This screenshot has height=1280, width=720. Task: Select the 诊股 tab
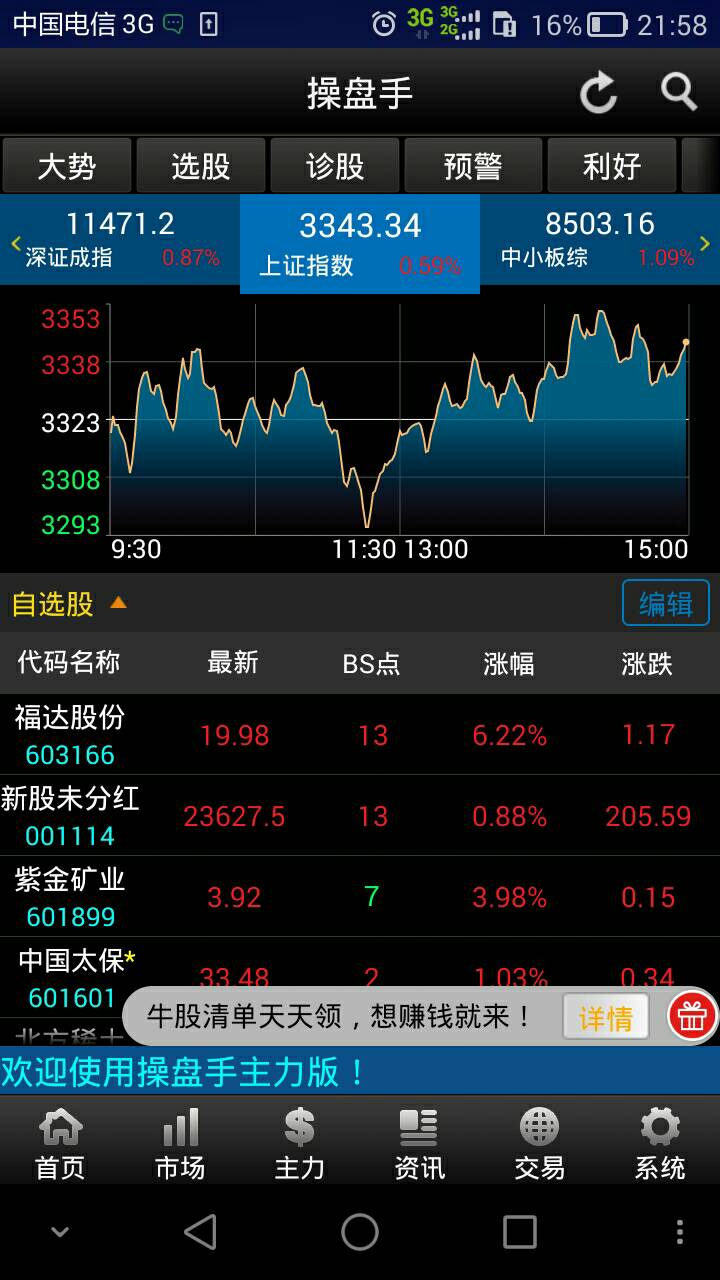coord(335,165)
